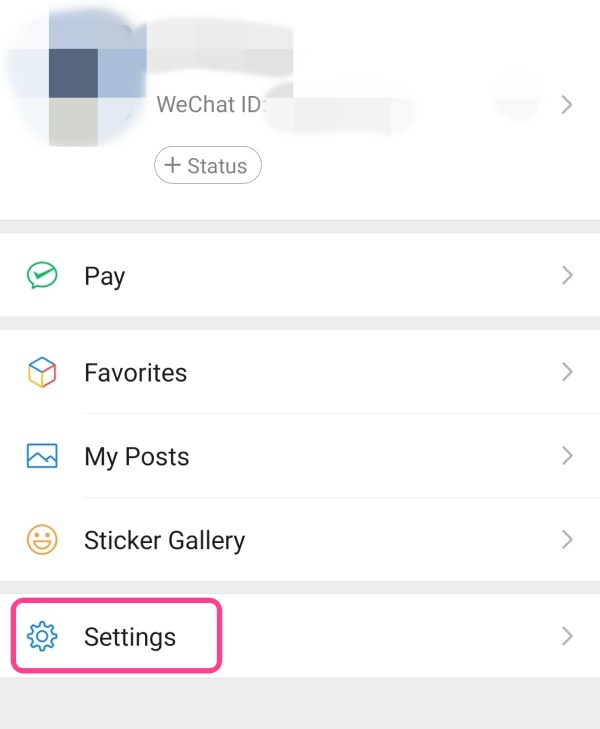The height and width of the screenshot is (729, 600).
Task: Open the Sticker Gallery
Action: point(164,541)
